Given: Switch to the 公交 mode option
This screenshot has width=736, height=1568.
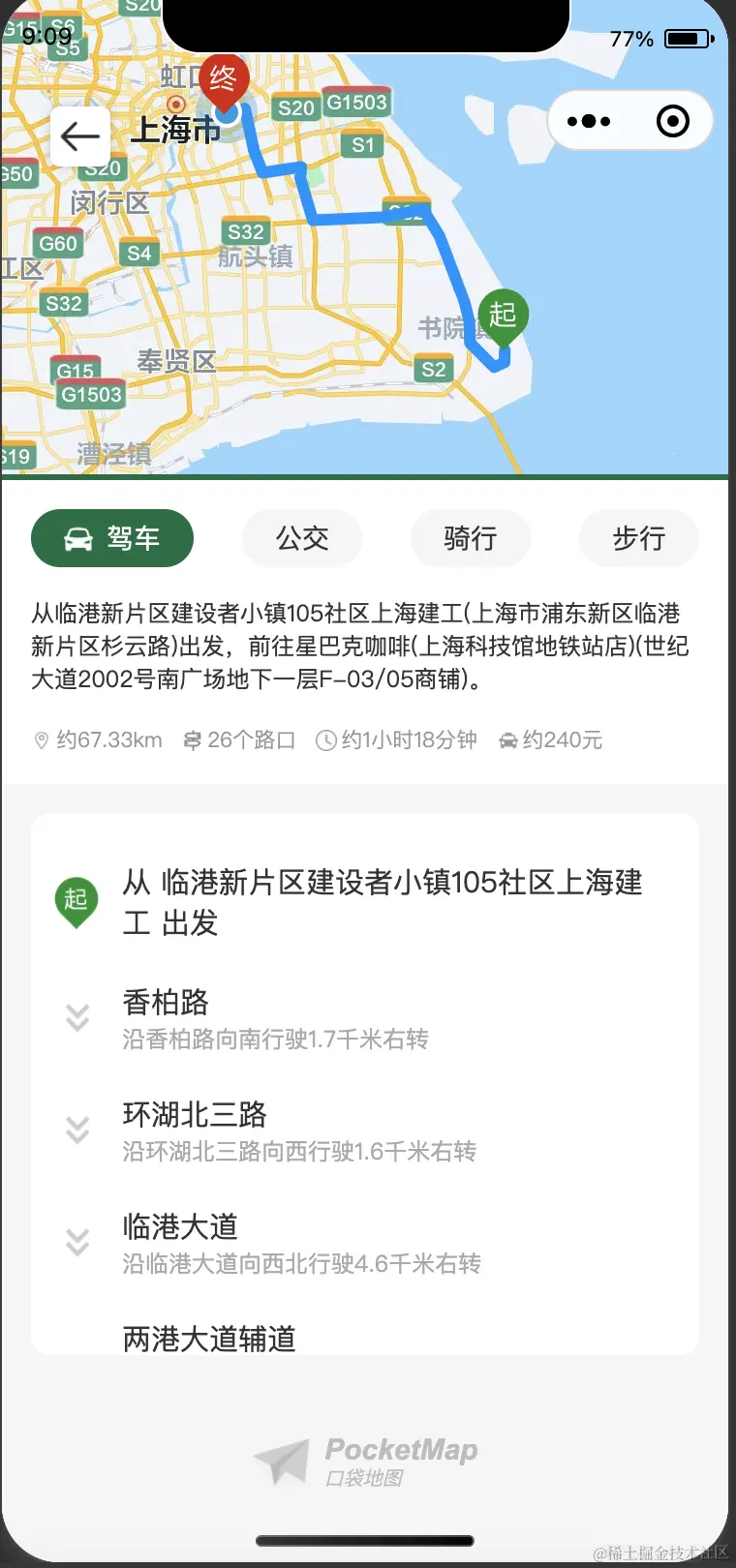Looking at the screenshot, I should [x=302, y=538].
